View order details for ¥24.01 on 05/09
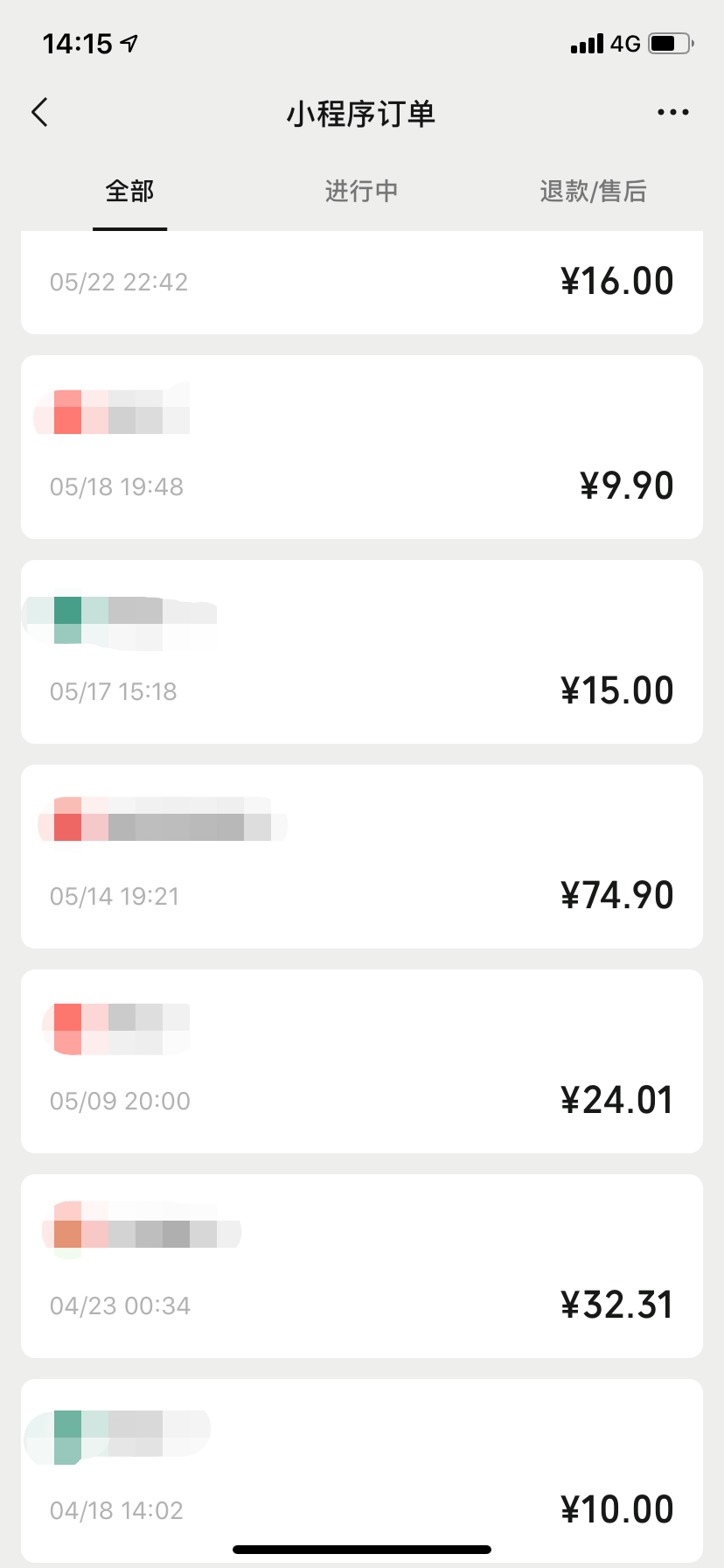 [x=362, y=1061]
